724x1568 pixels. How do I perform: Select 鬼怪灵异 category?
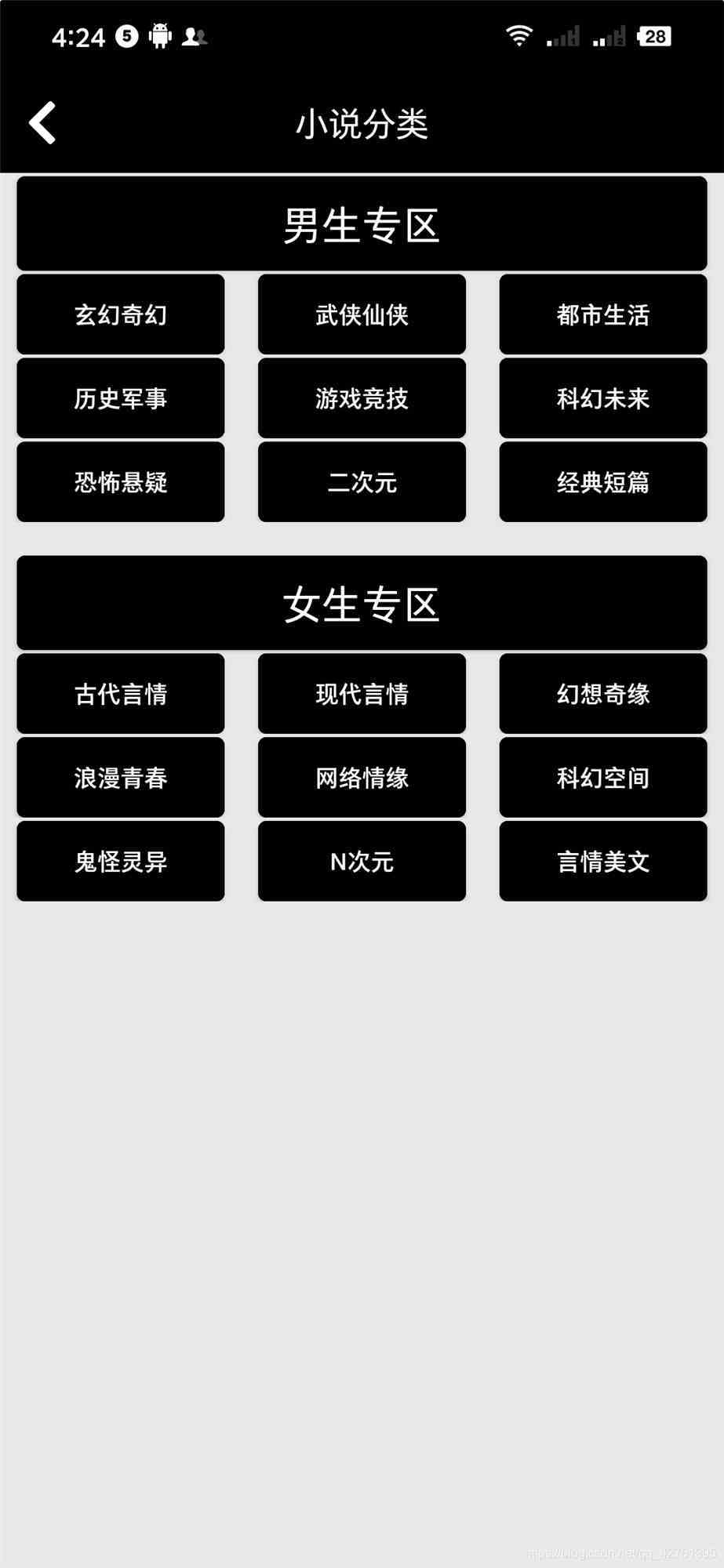(x=121, y=862)
